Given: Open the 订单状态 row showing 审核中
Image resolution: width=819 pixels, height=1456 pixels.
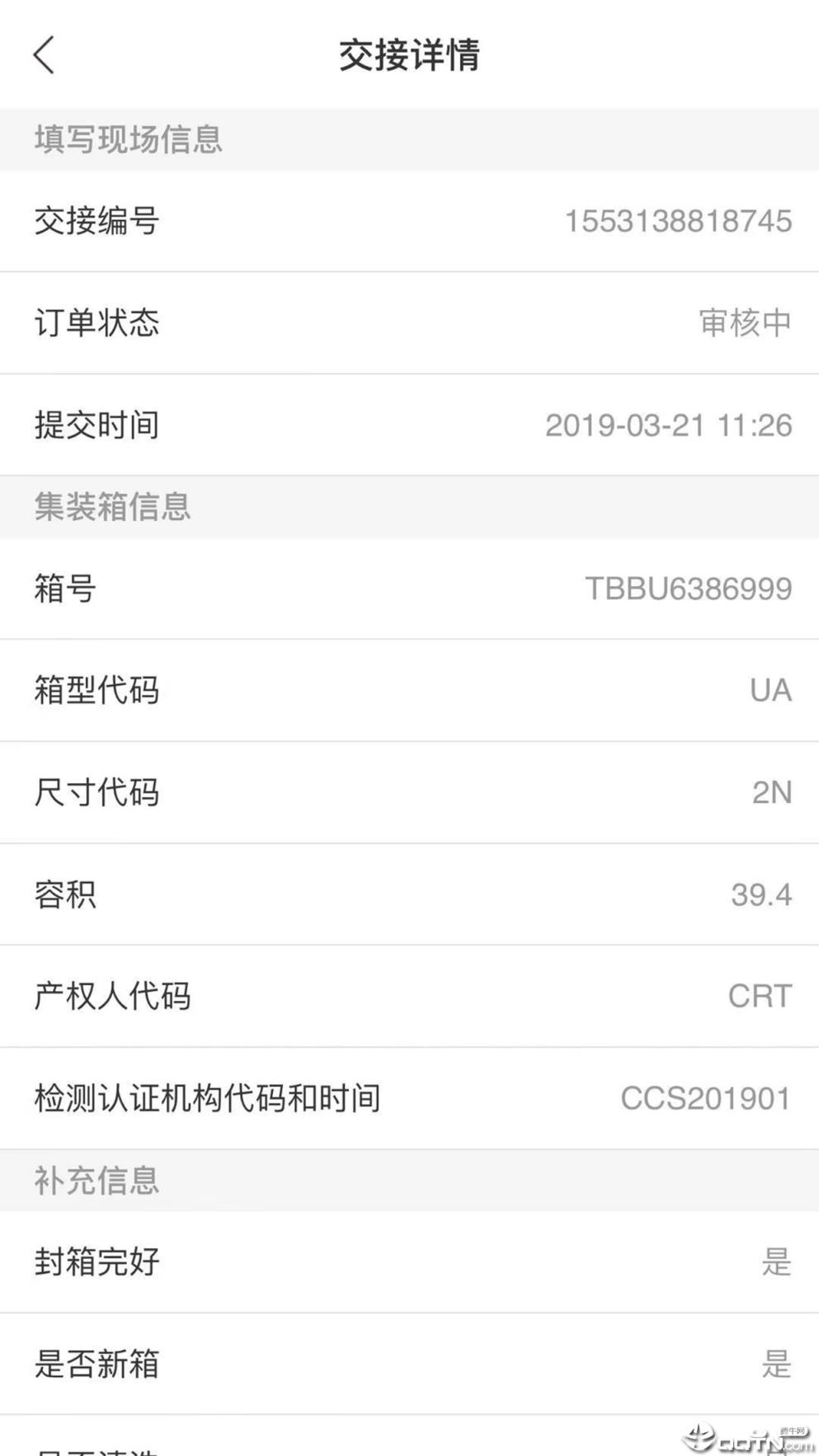Looking at the screenshot, I should (409, 323).
